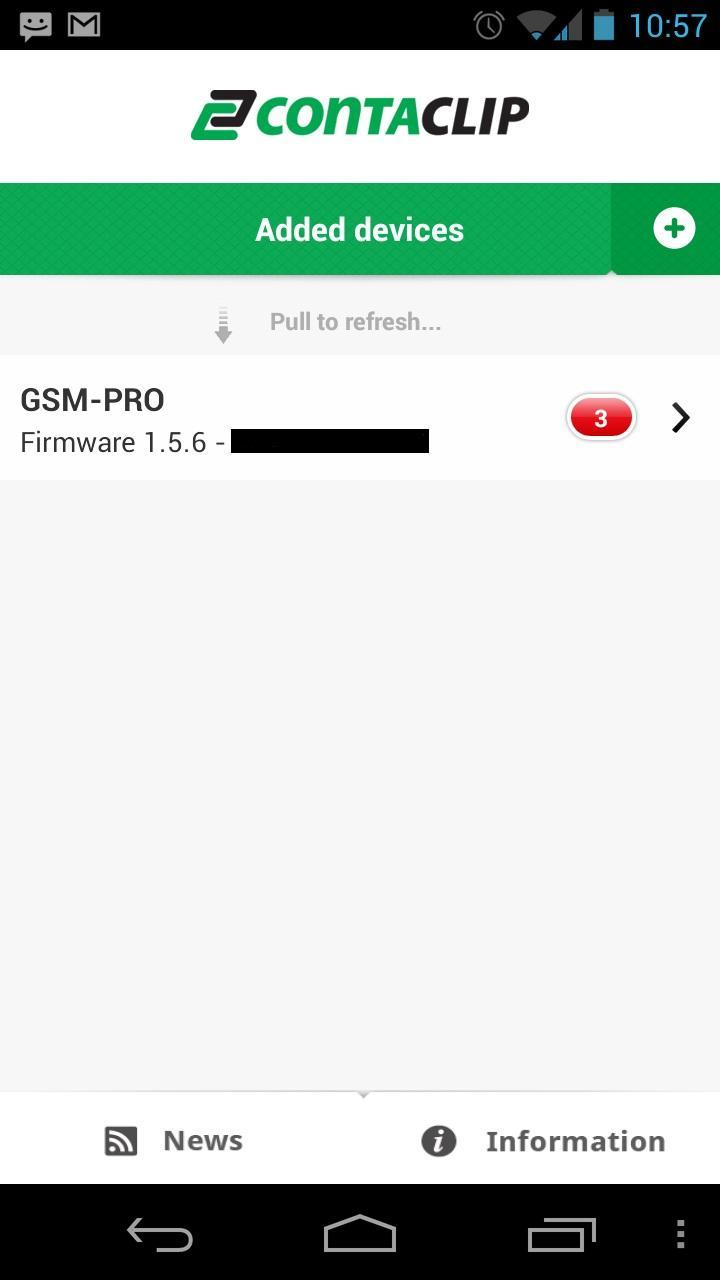Image resolution: width=720 pixels, height=1280 pixels.
Task: Tap the alarm clock status bar icon
Action: coord(487,24)
